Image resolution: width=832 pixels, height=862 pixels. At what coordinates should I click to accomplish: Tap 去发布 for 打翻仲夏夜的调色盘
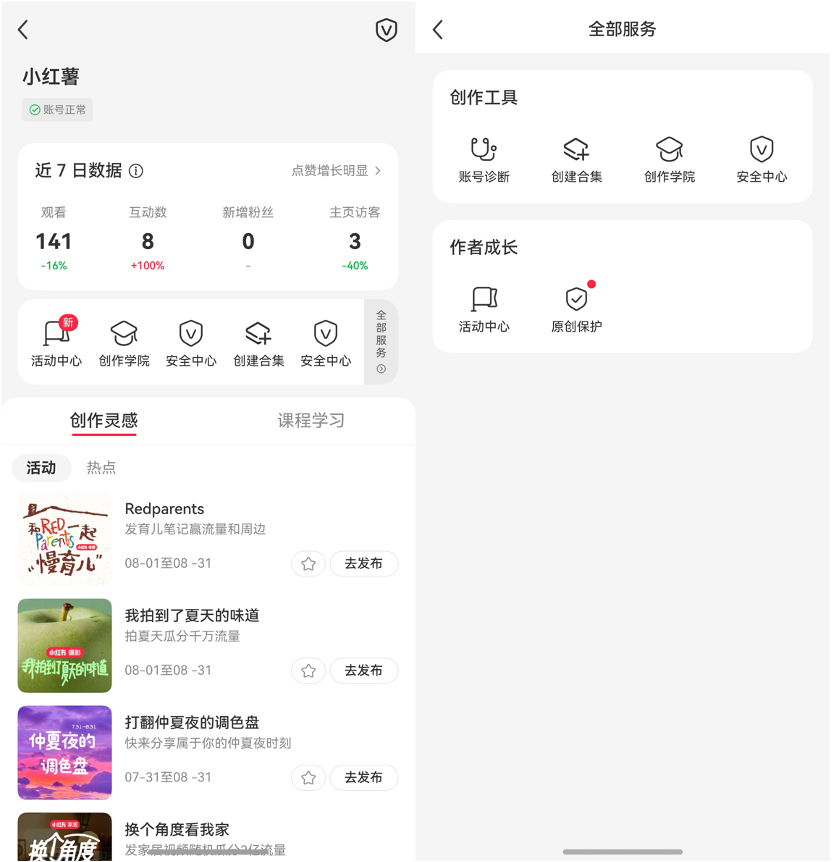tap(363, 777)
